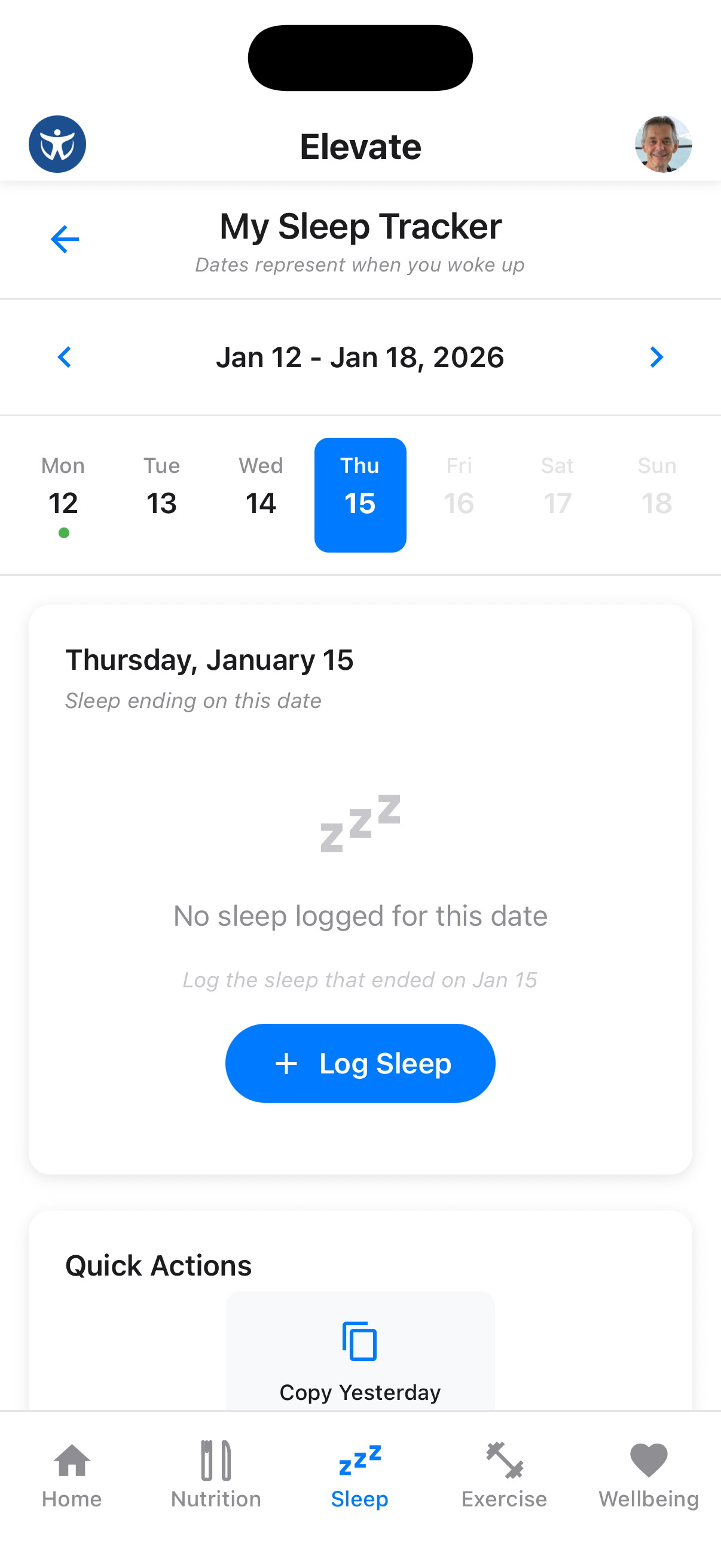Tap the Copy Yesterday quick action icon

[360, 1341]
